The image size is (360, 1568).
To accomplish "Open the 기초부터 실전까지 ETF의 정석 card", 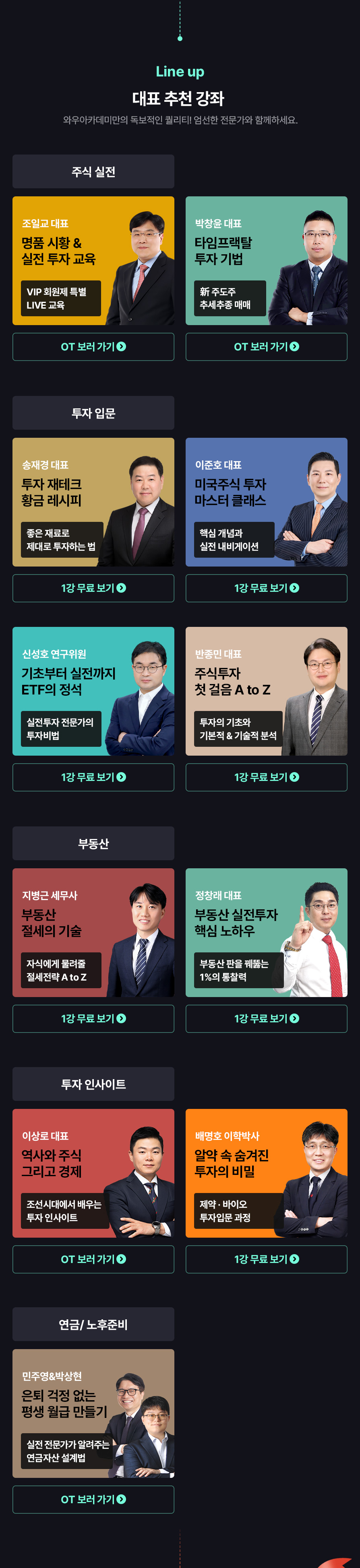I will pos(93,692).
